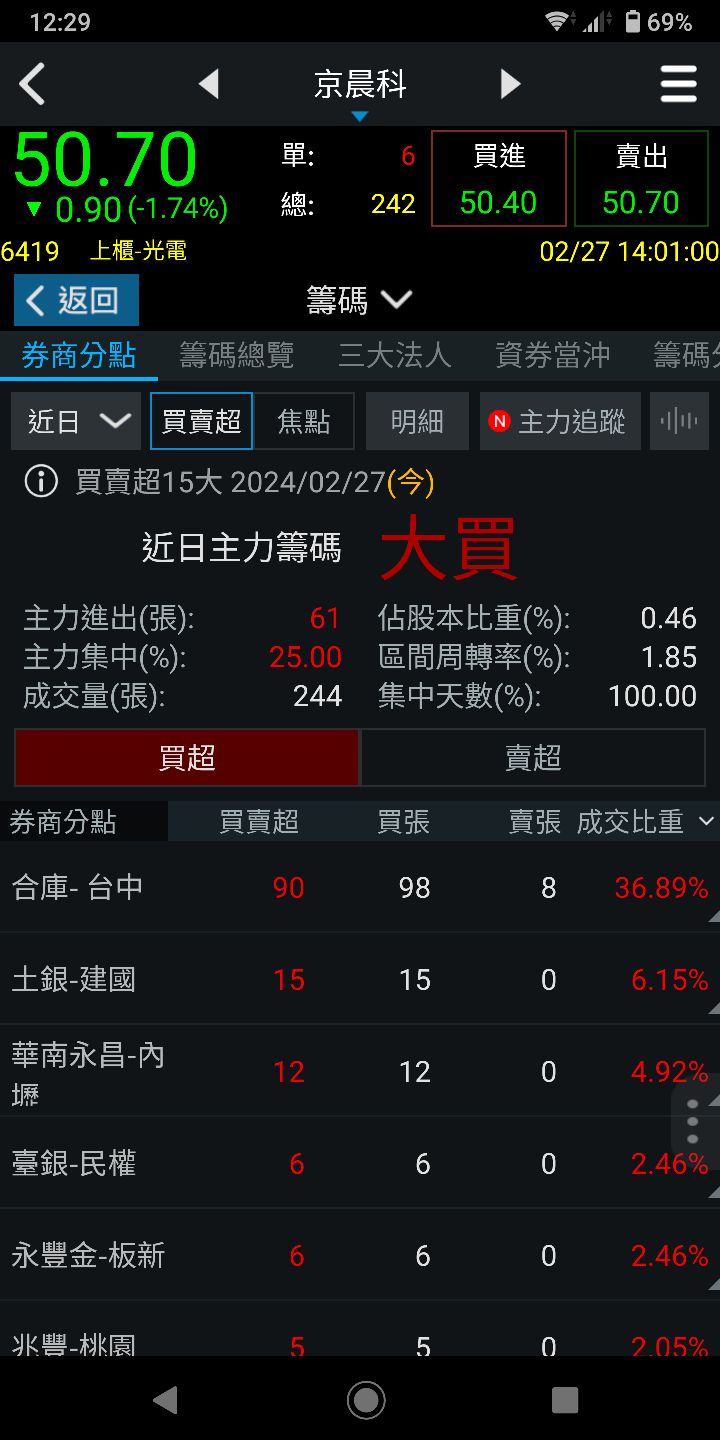Viewport: 720px width, 1440px height.
Task: Tap the 賣出 50.70 button
Action: click(x=642, y=179)
